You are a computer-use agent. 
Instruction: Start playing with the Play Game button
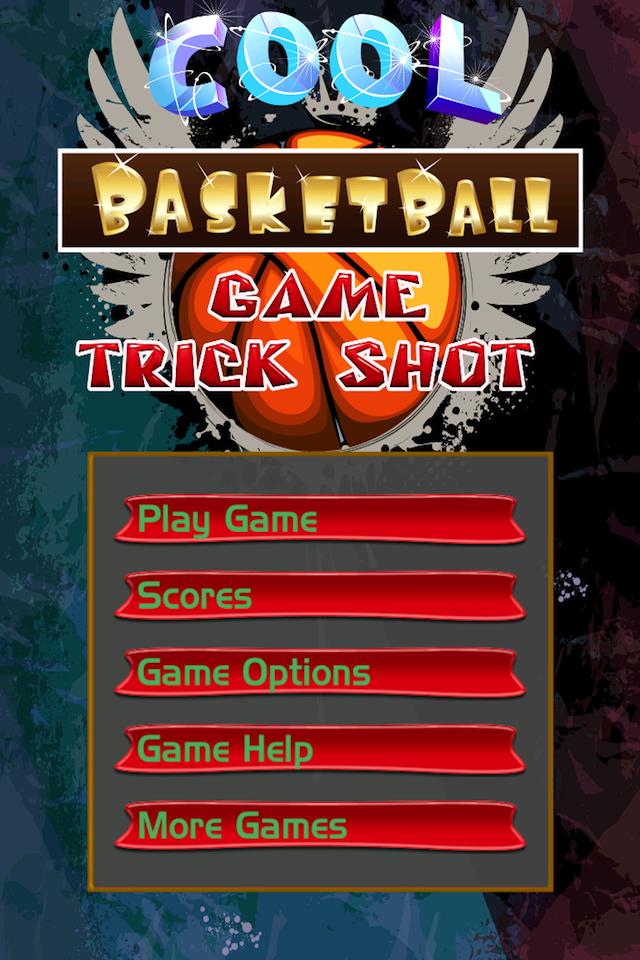click(x=319, y=520)
